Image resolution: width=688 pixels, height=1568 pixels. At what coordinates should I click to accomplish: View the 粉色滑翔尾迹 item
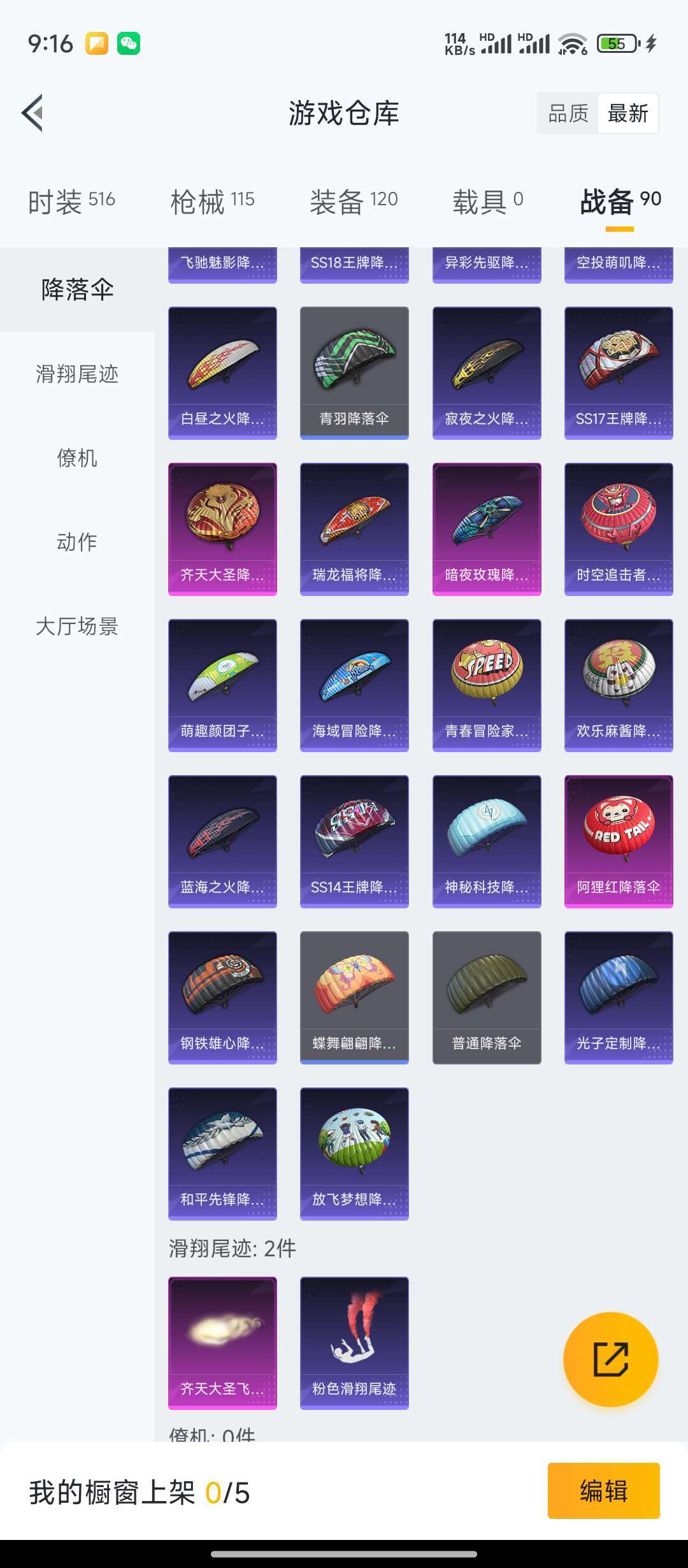pyautogui.click(x=354, y=1343)
